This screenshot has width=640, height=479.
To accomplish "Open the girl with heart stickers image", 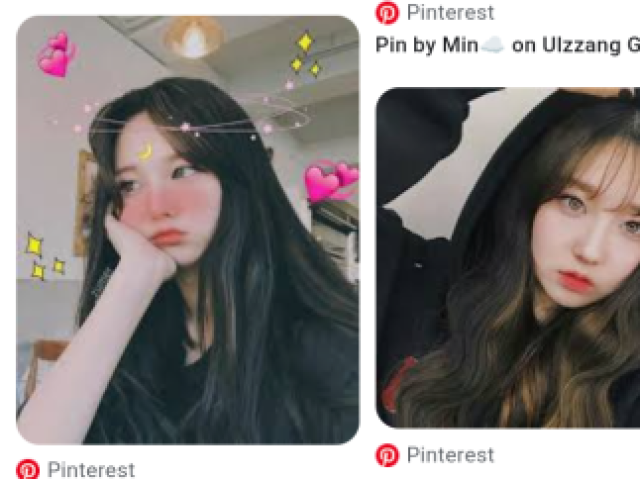I will [x=187, y=230].
